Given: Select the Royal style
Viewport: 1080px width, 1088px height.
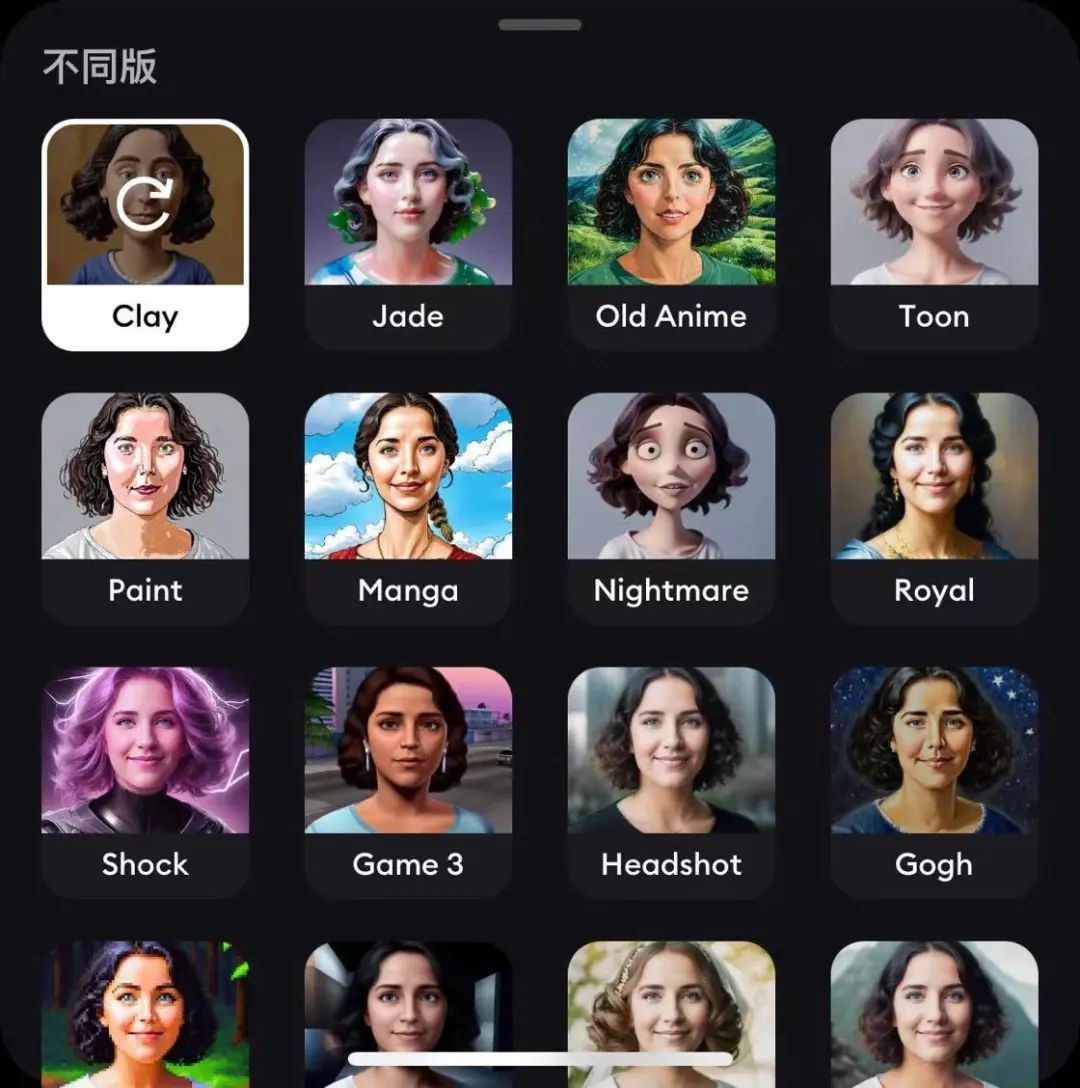Looking at the screenshot, I should point(934,507).
